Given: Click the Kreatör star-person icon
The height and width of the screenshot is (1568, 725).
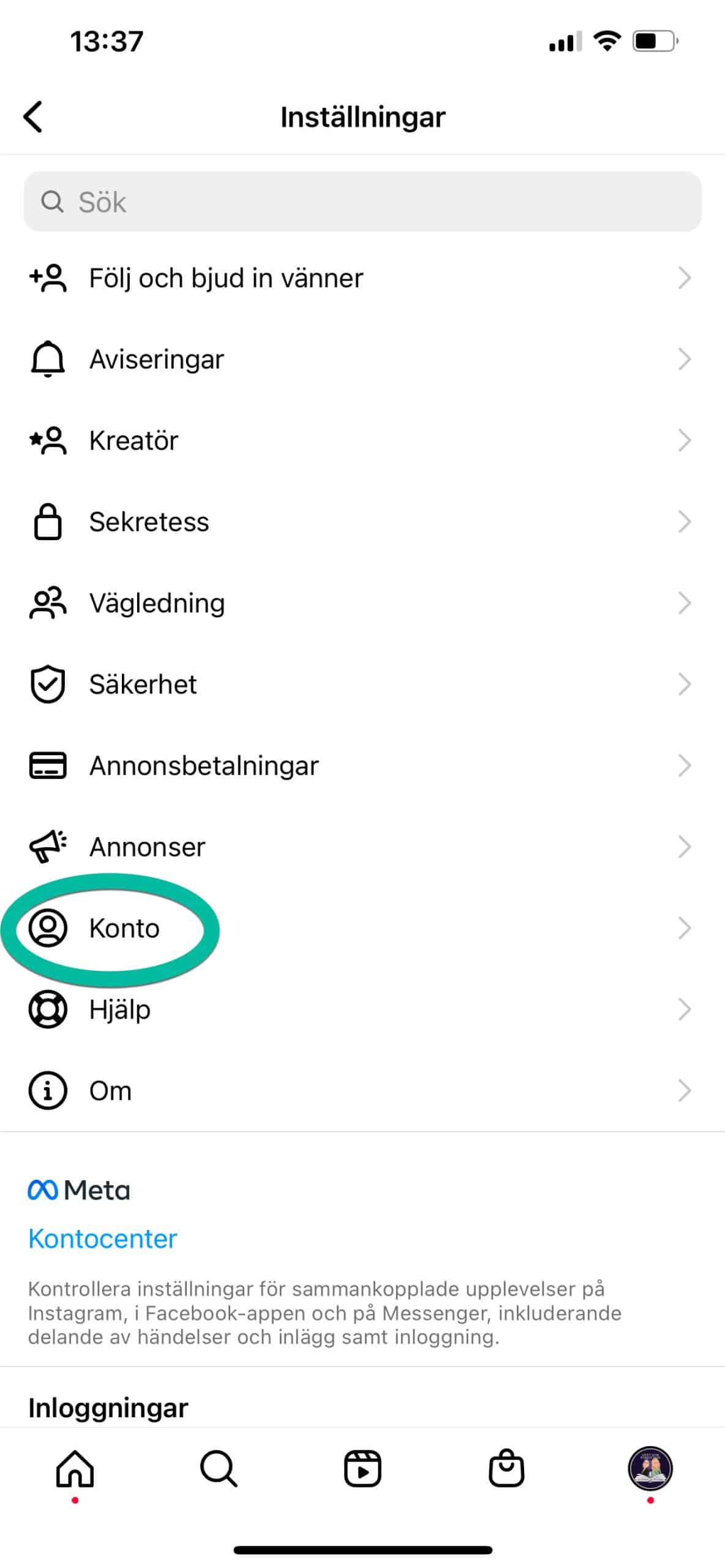Looking at the screenshot, I should pyautogui.click(x=47, y=440).
